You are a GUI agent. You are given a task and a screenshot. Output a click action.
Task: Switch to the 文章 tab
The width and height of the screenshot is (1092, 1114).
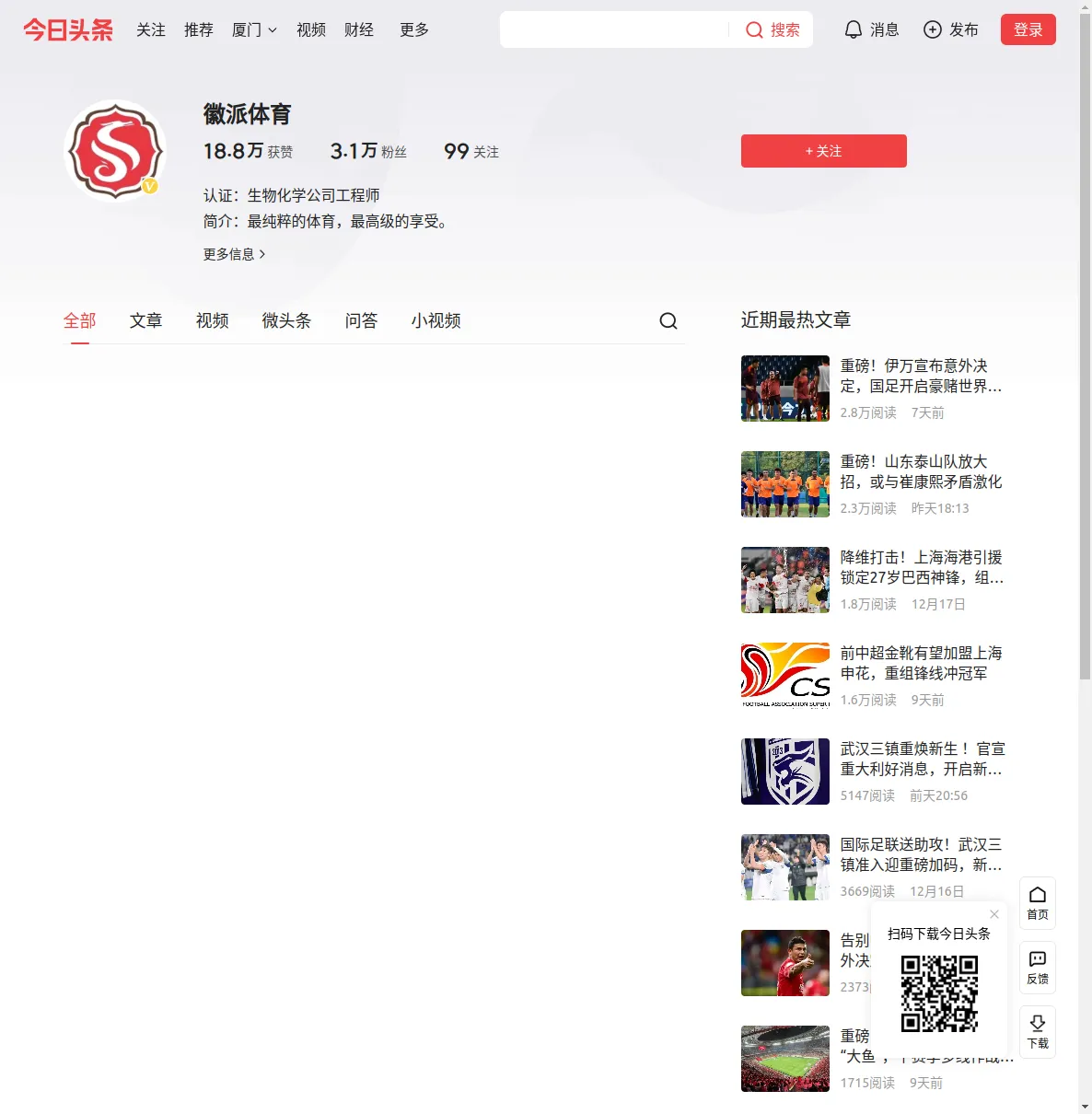145,320
